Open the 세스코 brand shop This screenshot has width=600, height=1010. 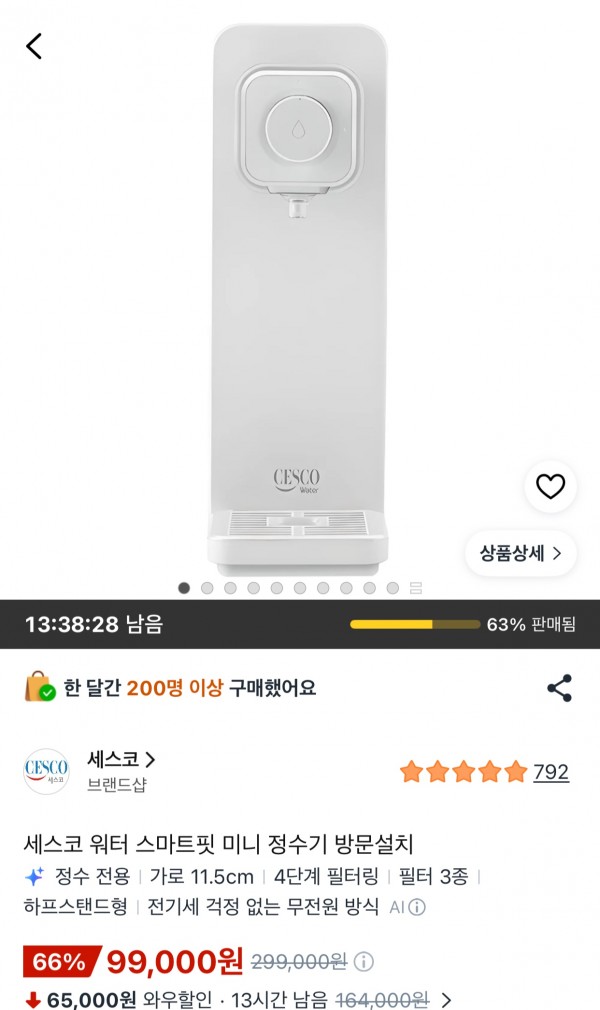tap(122, 760)
